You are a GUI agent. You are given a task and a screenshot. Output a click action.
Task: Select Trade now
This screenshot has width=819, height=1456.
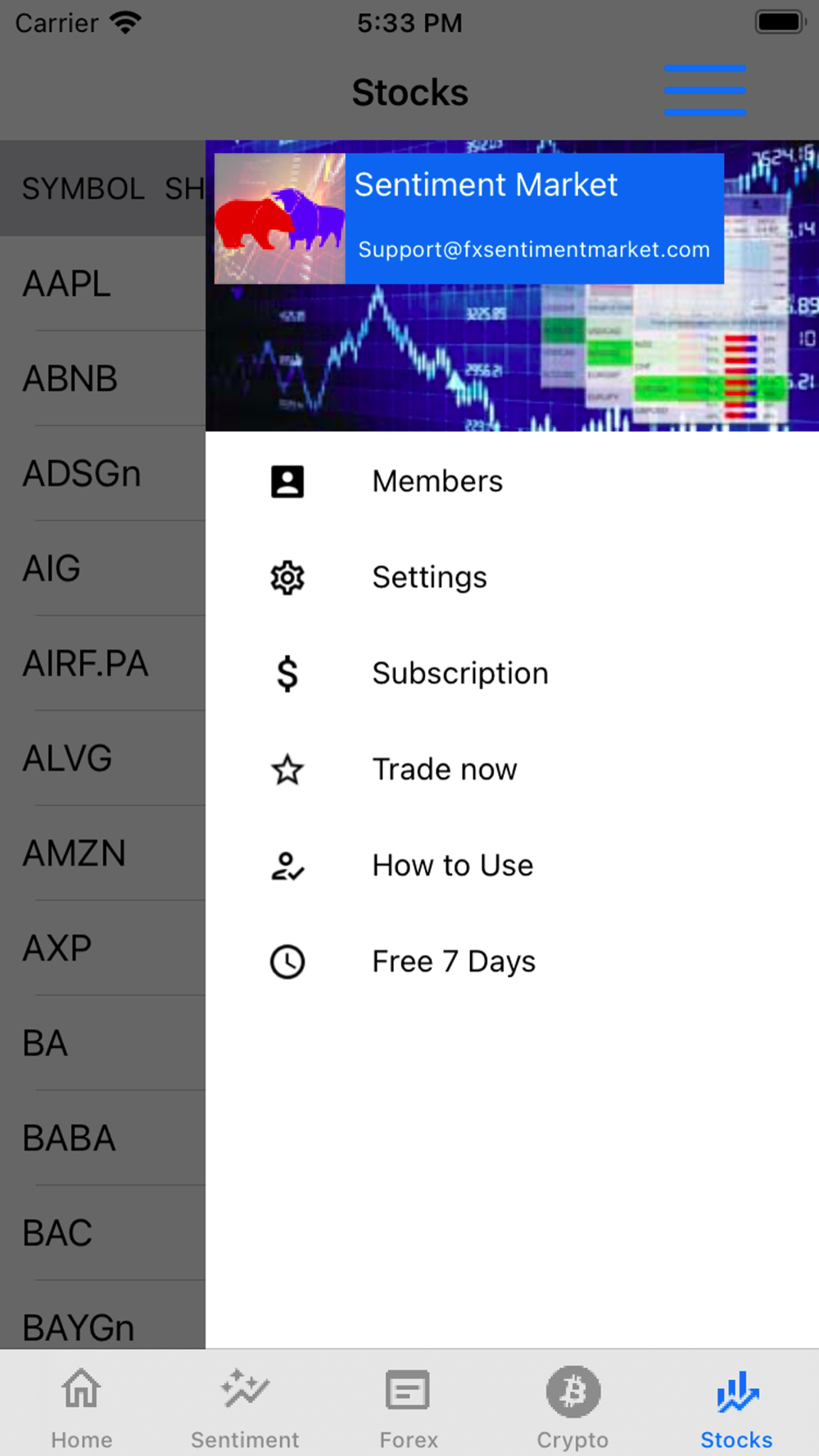tap(444, 770)
